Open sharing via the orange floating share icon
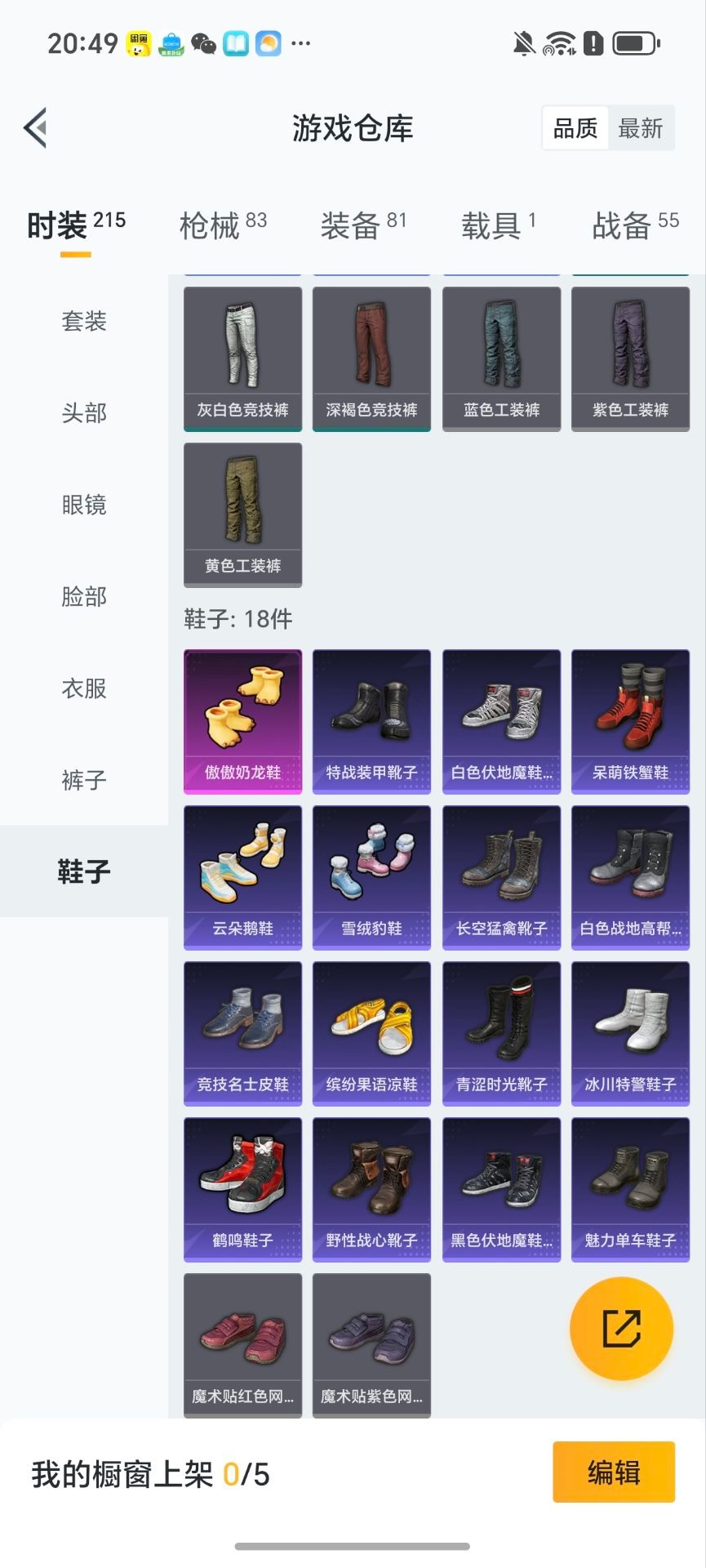 [x=621, y=1329]
